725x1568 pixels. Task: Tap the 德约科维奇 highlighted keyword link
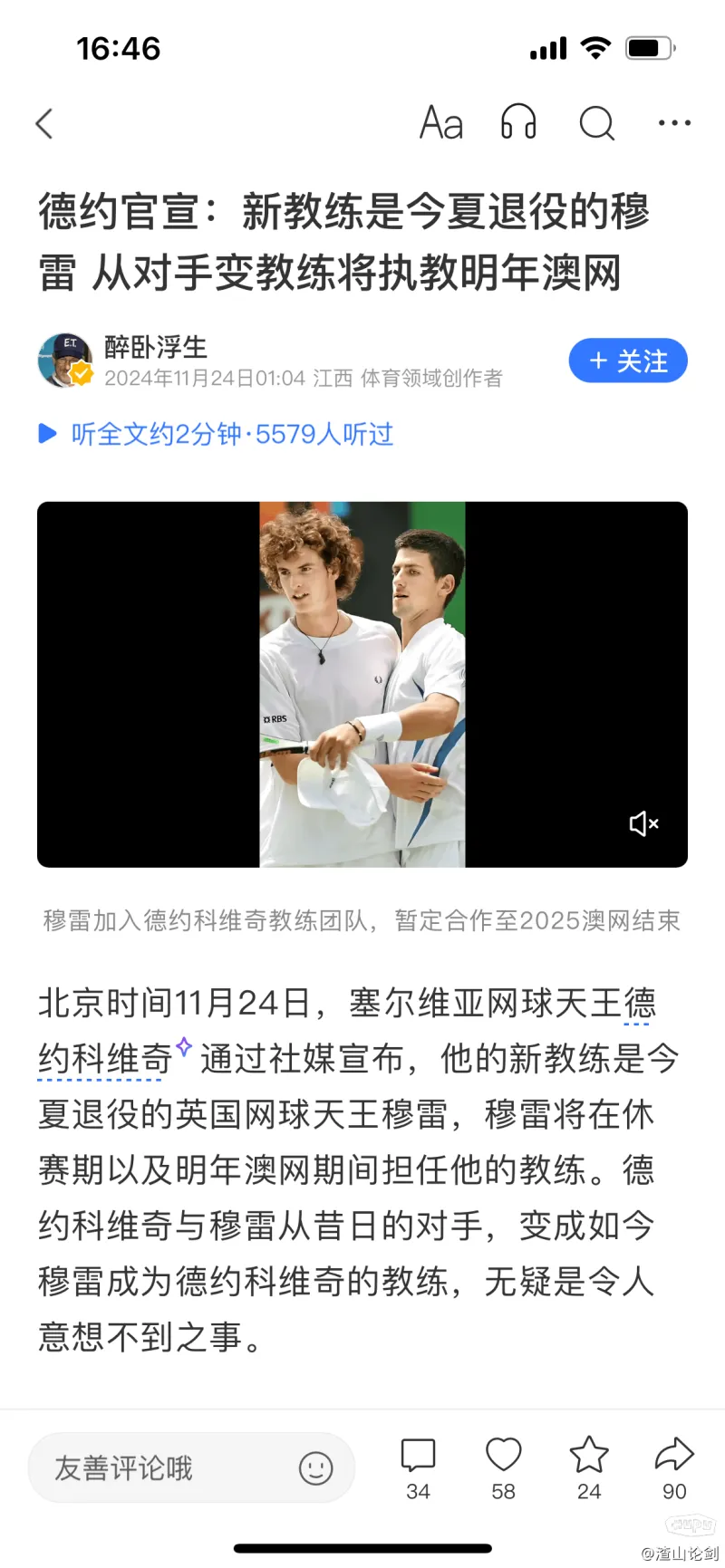(x=105, y=1059)
